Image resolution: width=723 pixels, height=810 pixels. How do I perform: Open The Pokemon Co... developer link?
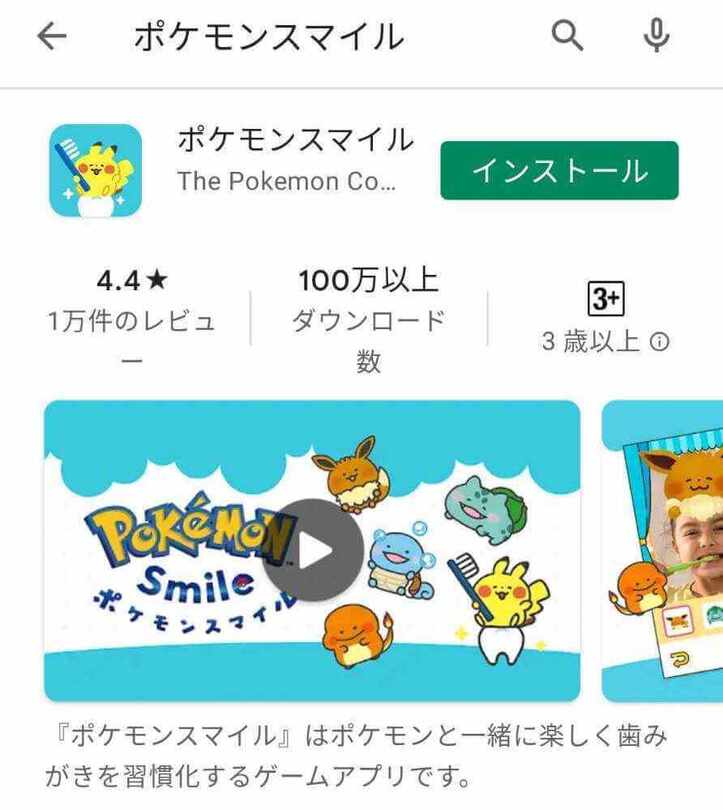pyautogui.click(x=286, y=184)
